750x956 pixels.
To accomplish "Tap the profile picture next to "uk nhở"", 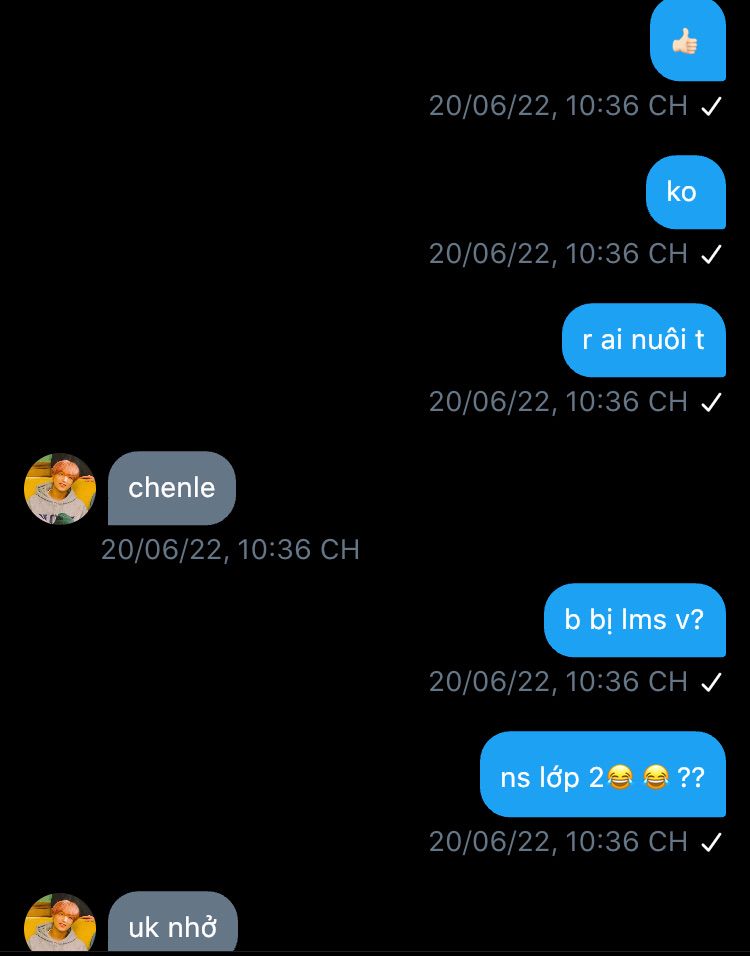I will 60,924.
